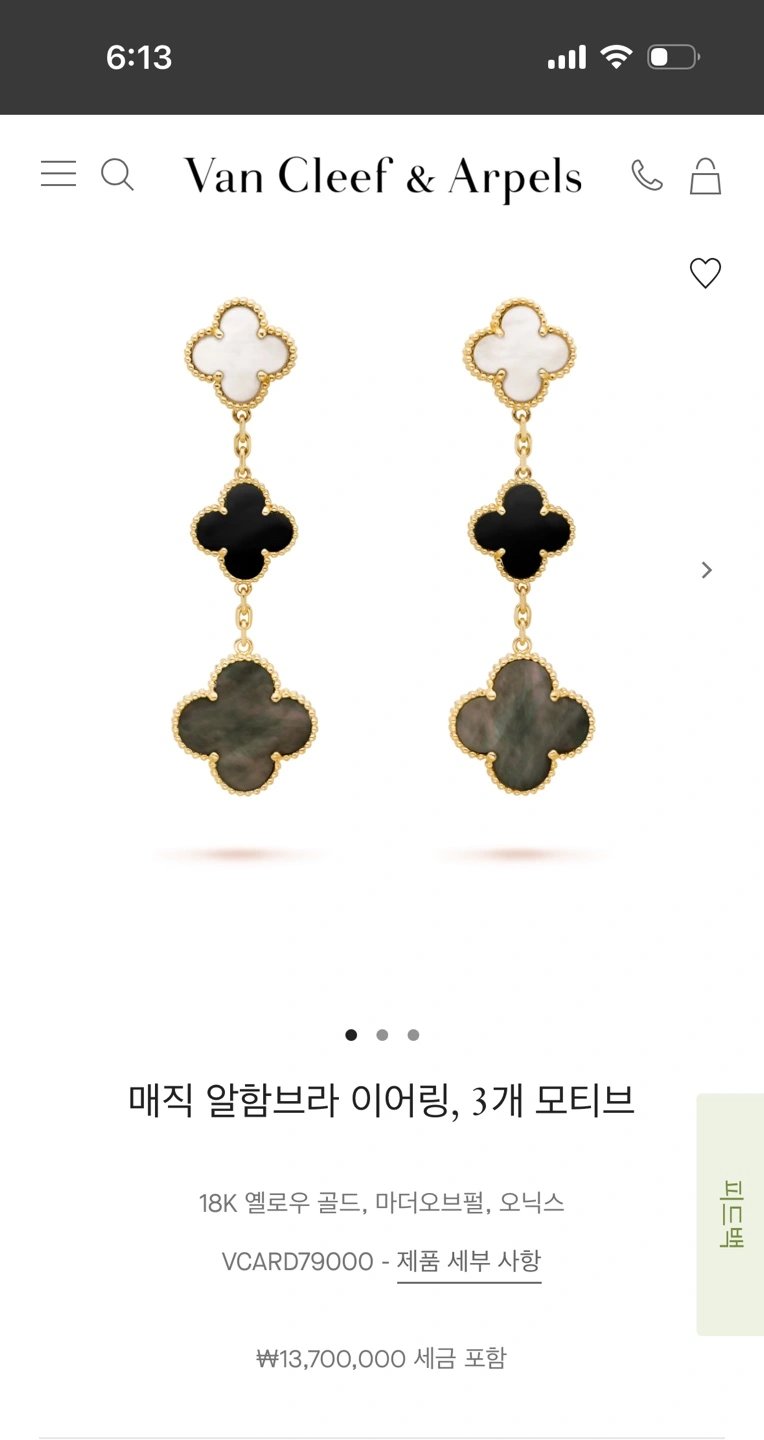Open the shopping bag
Image resolution: width=764 pixels, height=1440 pixels.
point(705,176)
